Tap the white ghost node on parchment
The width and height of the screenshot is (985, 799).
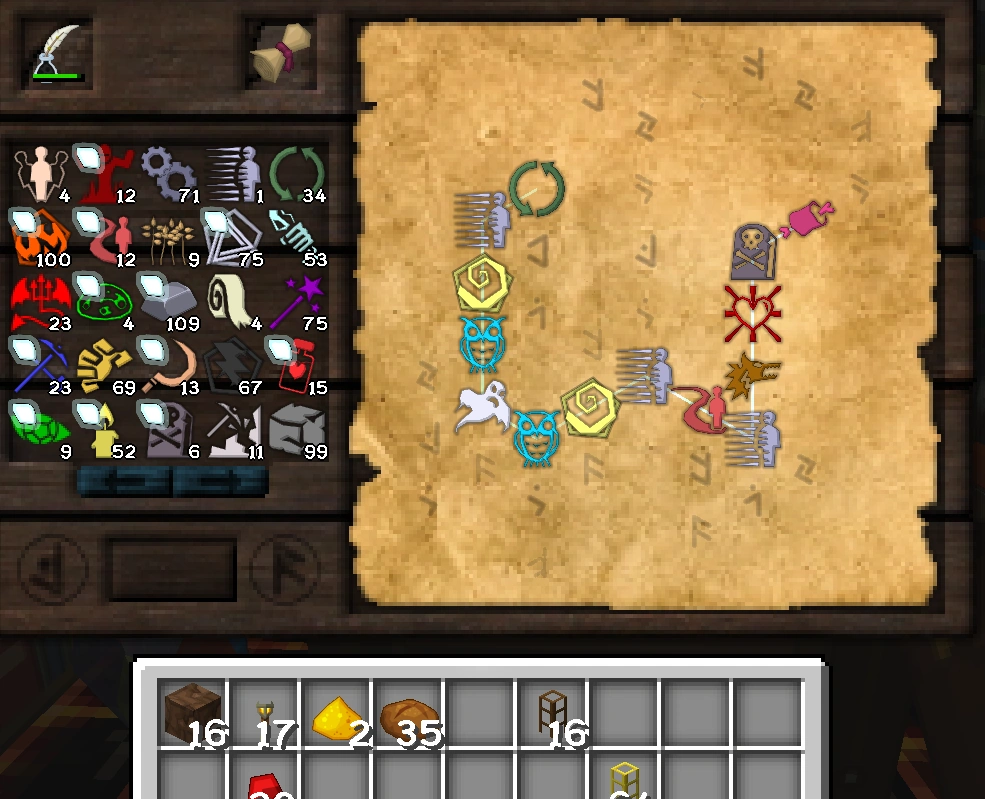pos(480,407)
